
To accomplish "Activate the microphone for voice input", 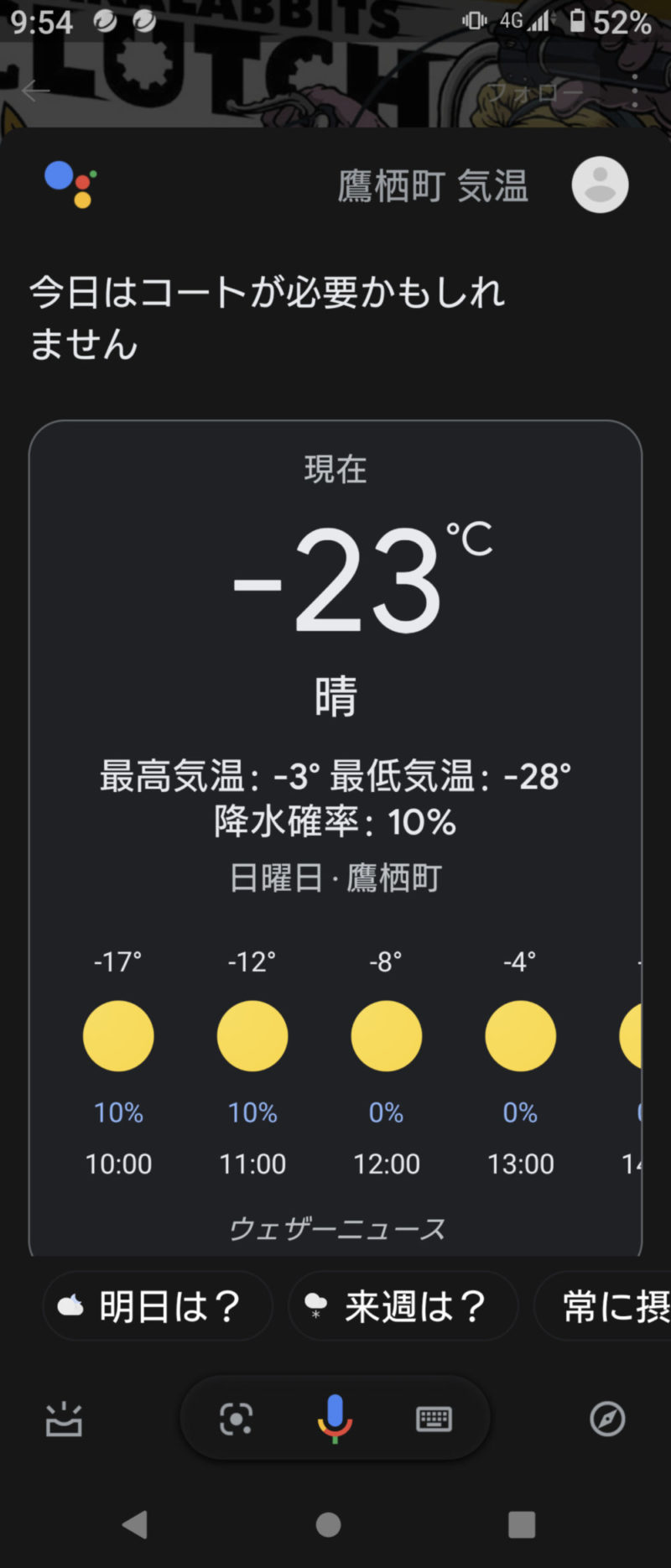I will click(335, 1419).
